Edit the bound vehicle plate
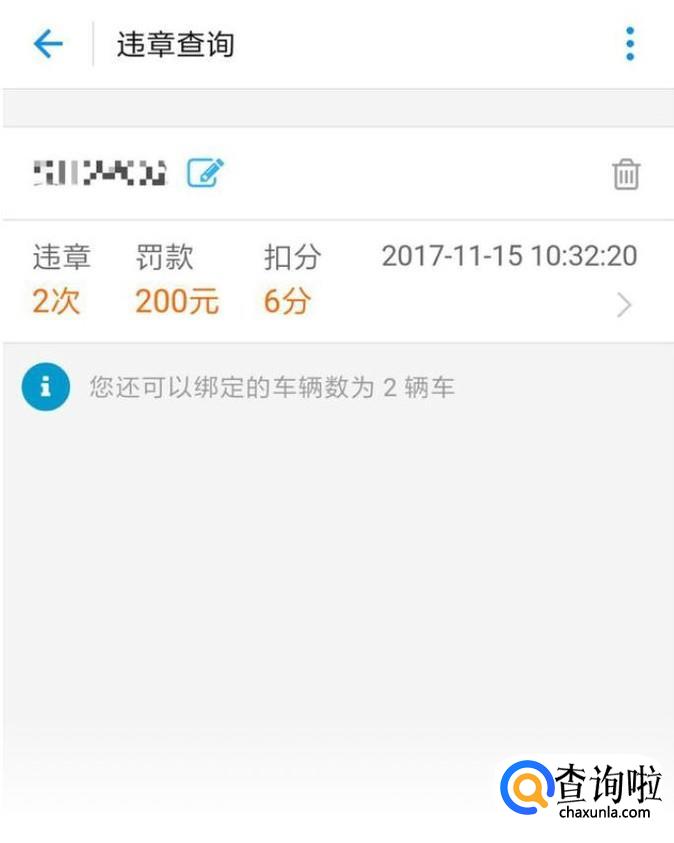674x843 pixels. pyautogui.click(x=206, y=174)
